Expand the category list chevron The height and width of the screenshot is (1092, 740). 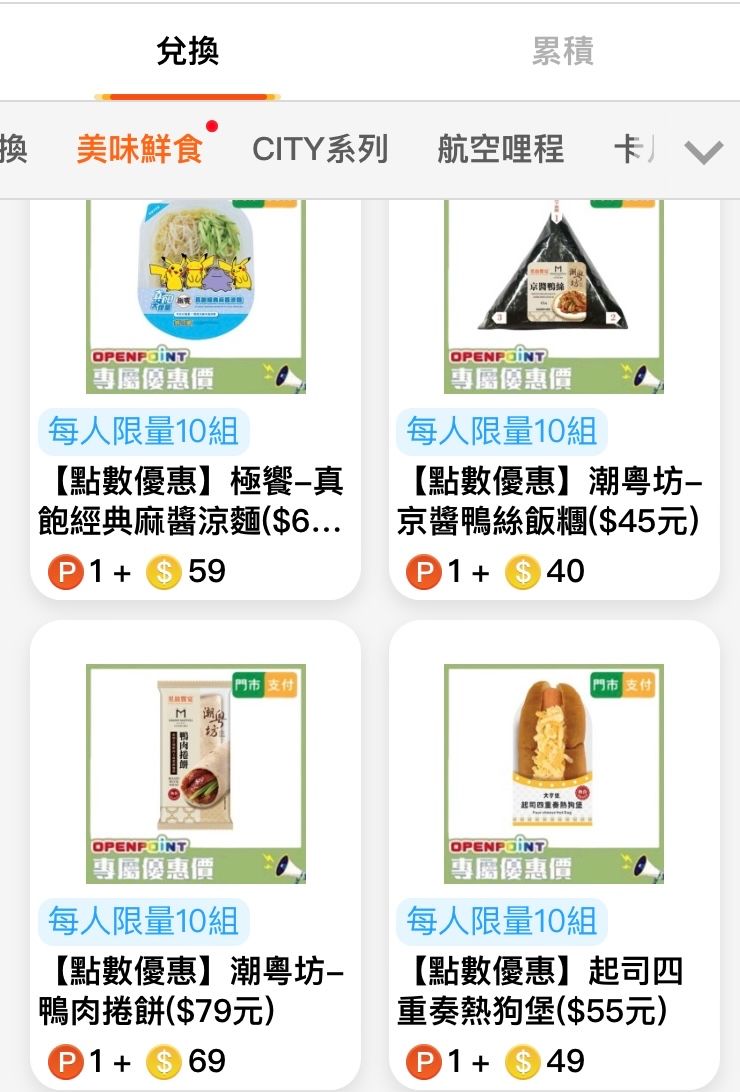[x=704, y=150]
